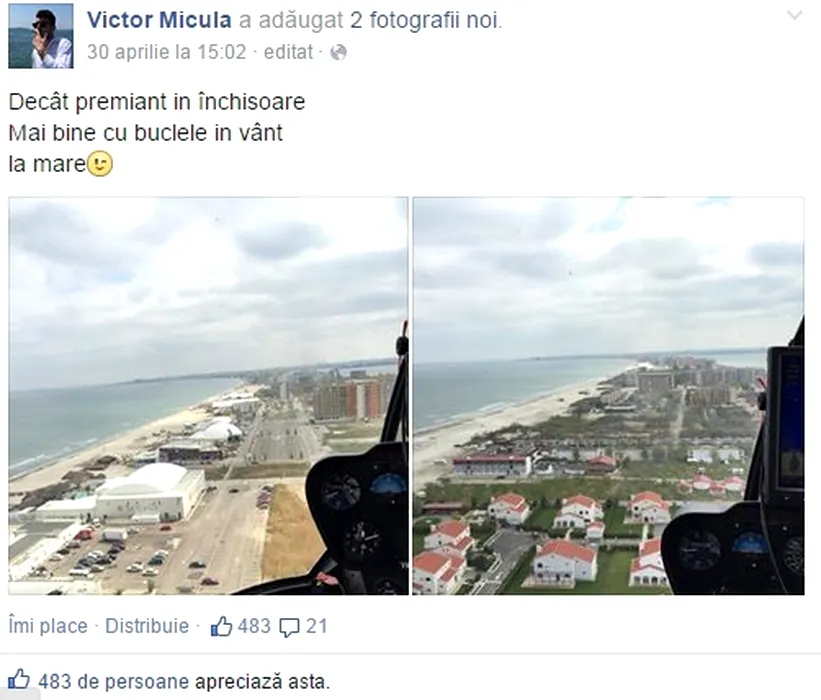Image resolution: width=821 pixels, height=700 pixels.
Task: View the post's edit history via editat
Action: click(288, 52)
